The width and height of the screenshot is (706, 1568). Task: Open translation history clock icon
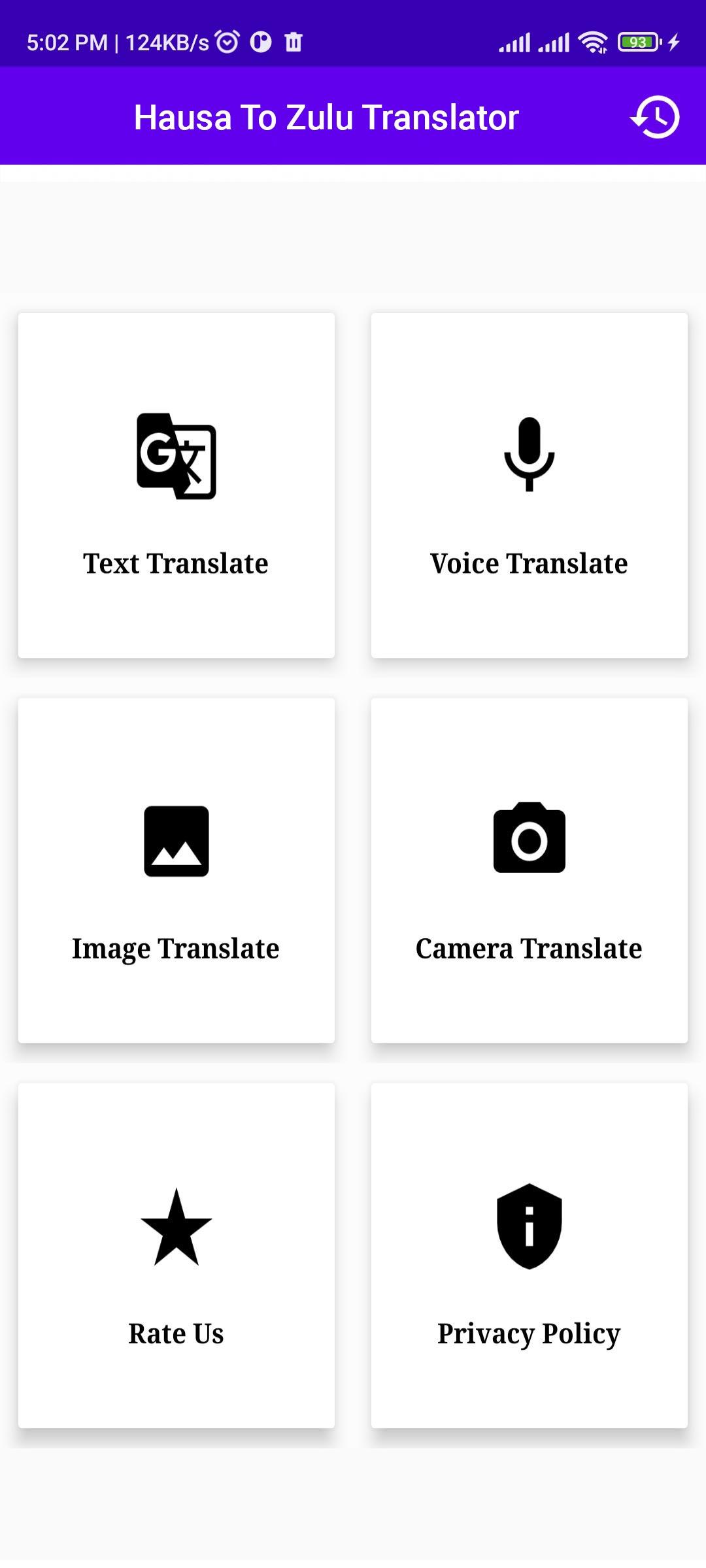[x=655, y=118]
